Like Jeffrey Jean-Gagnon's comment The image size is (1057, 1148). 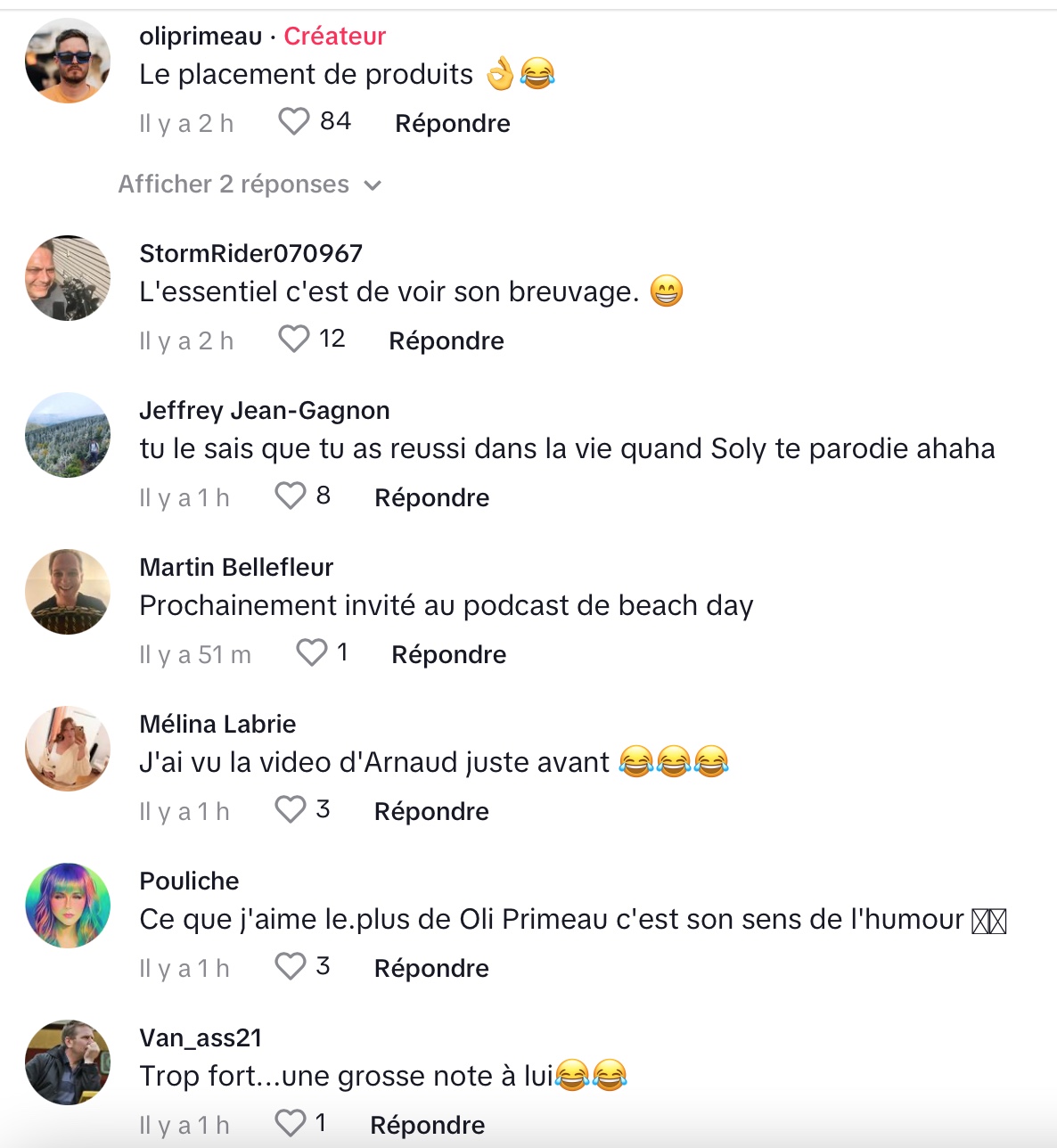point(291,496)
